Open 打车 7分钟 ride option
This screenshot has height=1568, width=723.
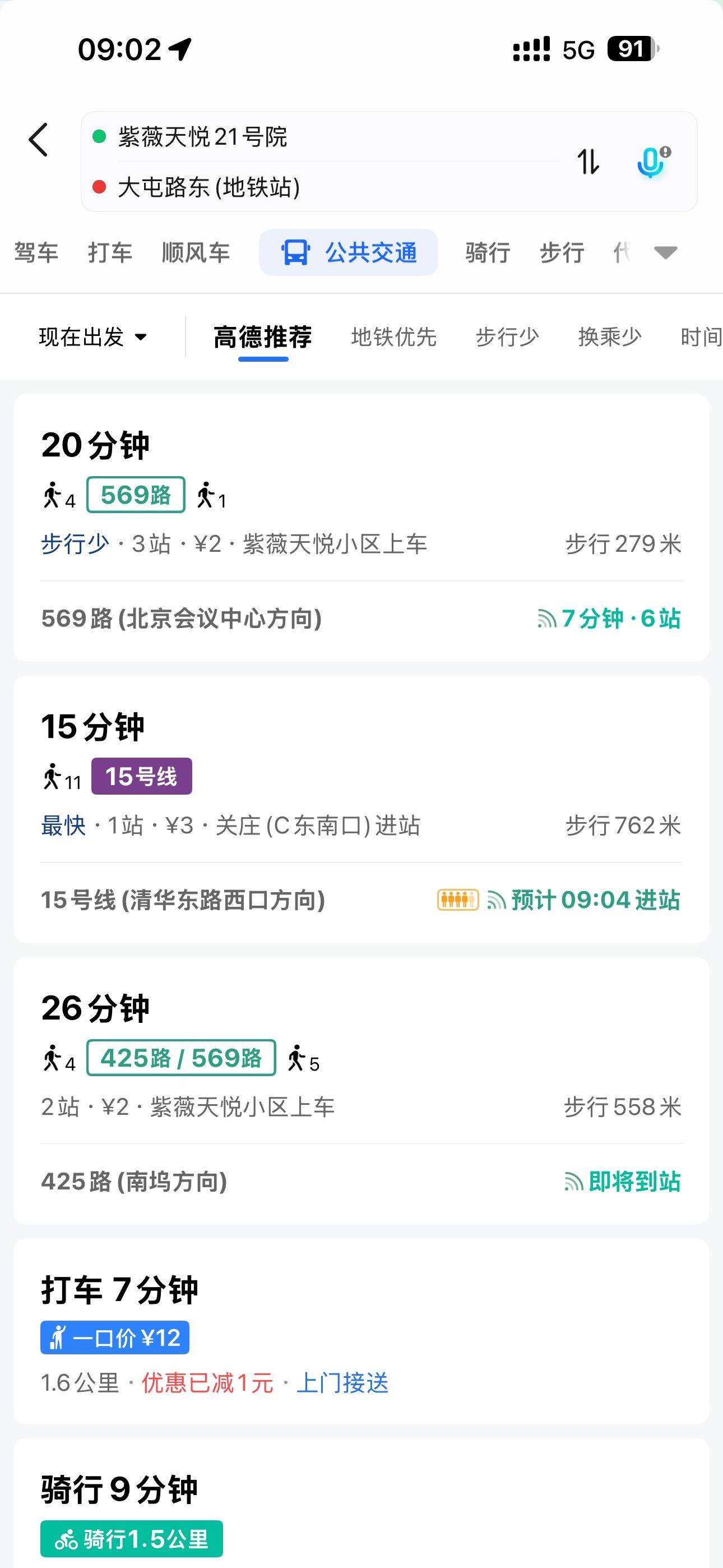click(x=361, y=1331)
